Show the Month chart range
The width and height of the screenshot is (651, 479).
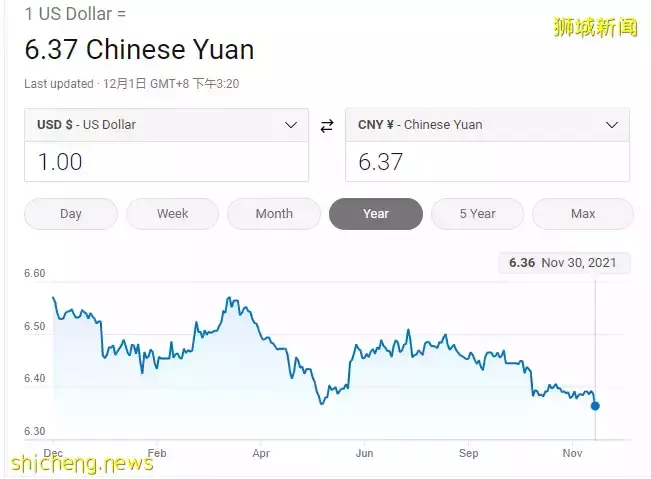274,214
